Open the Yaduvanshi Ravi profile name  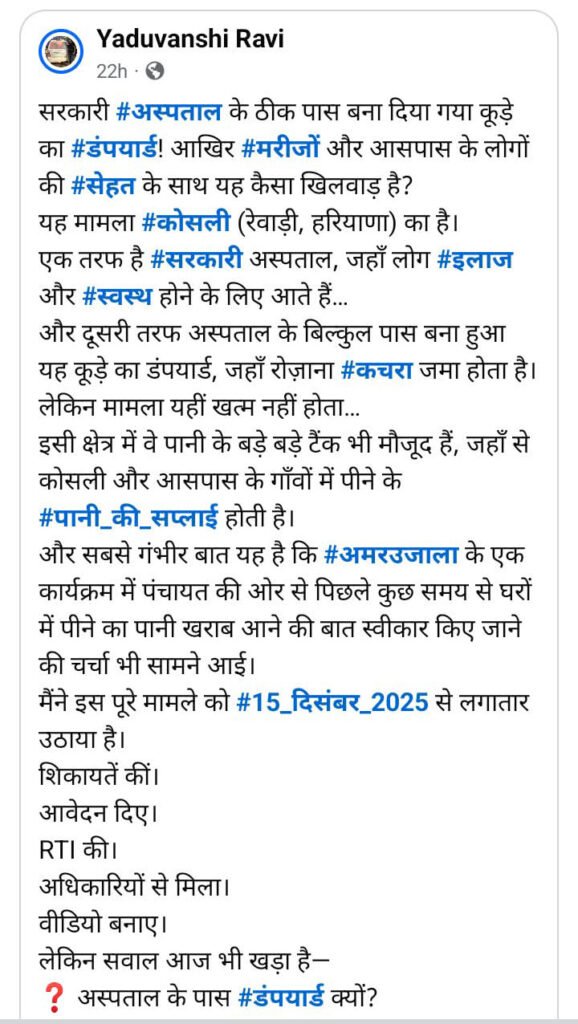(190, 40)
